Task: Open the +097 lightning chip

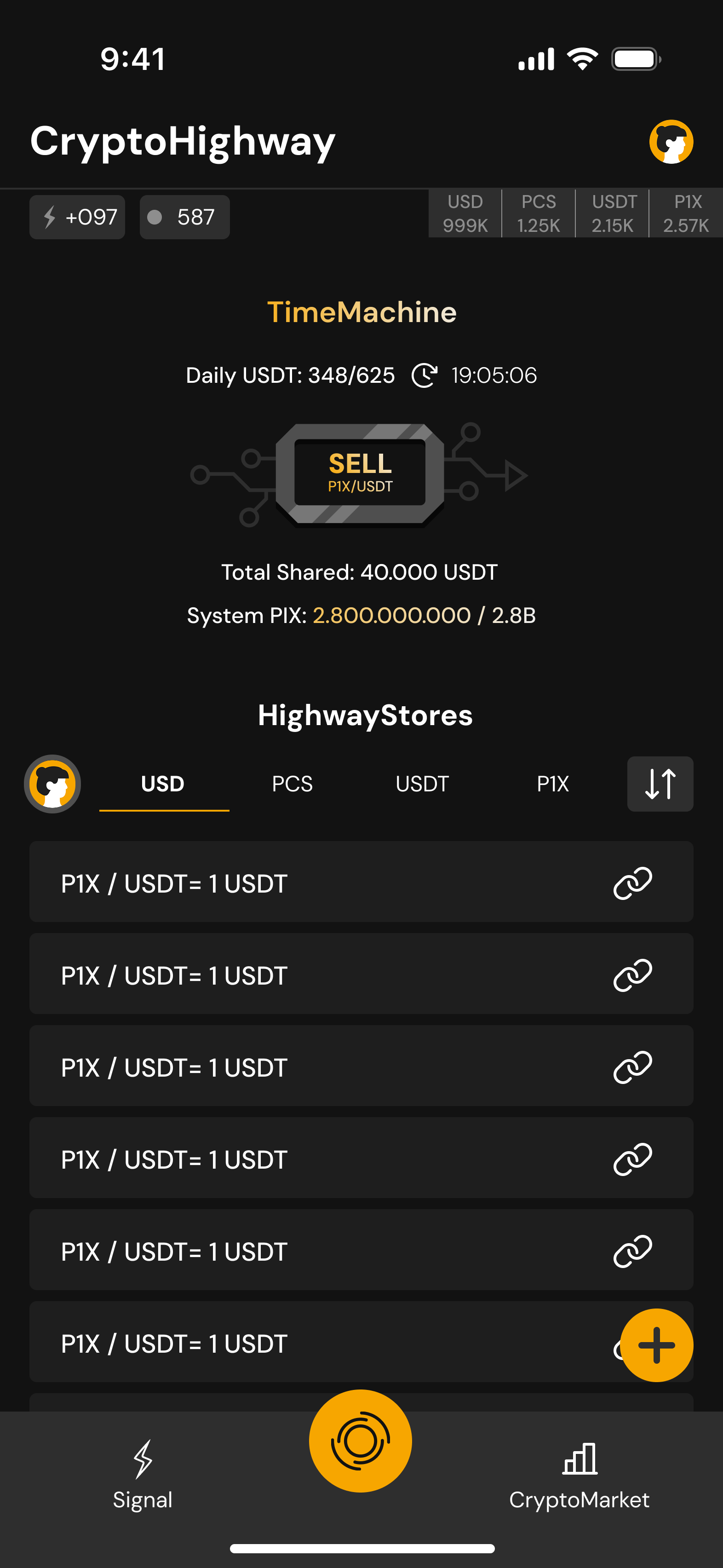Action: tap(77, 217)
